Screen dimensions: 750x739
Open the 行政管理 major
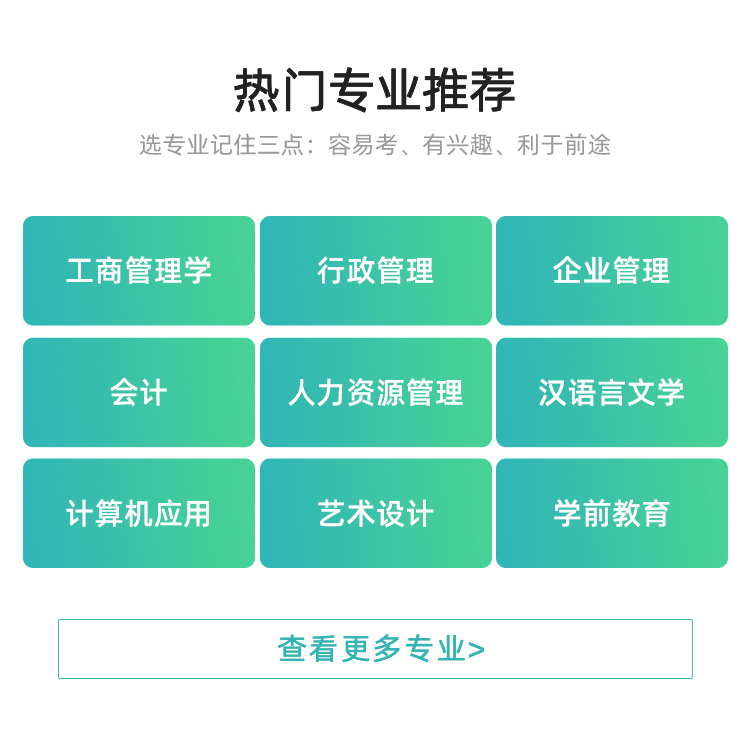375,271
